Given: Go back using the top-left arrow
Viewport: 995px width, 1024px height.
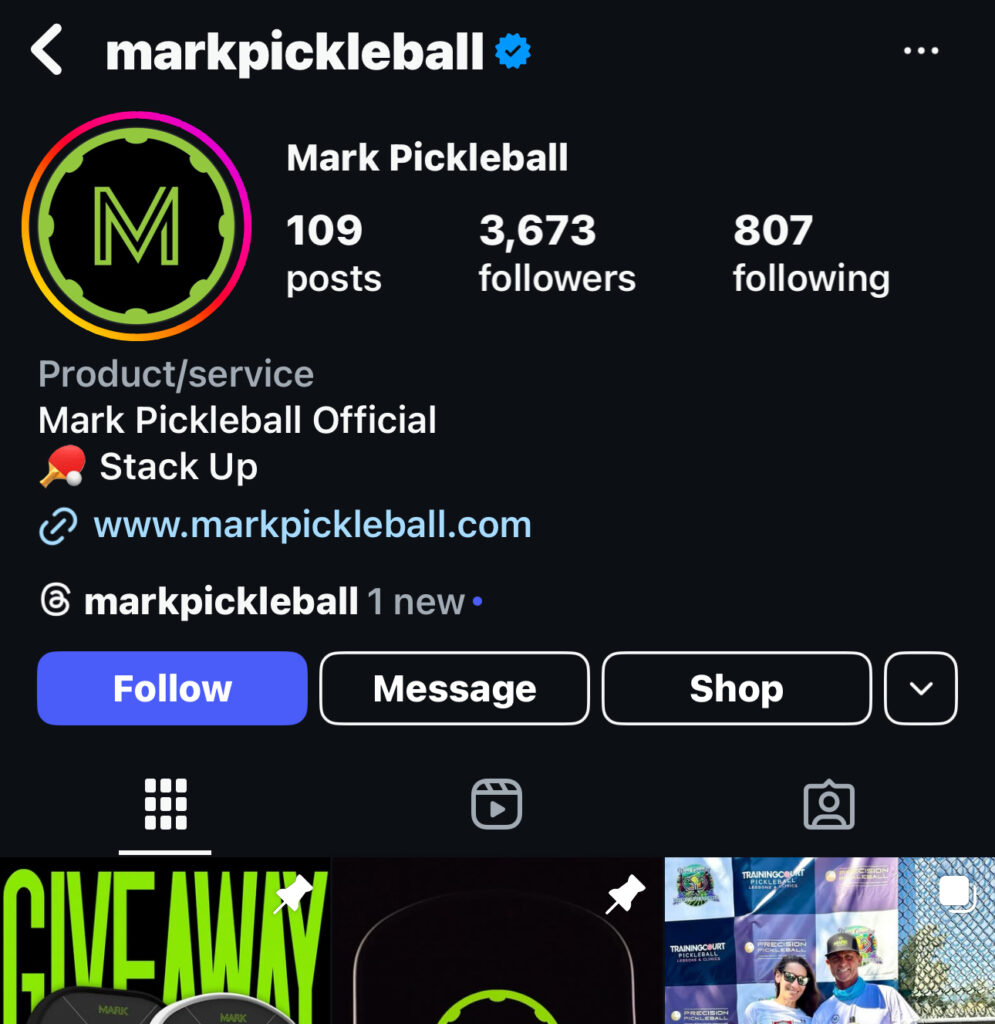Looking at the screenshot, I should click(x=47, y=51).
